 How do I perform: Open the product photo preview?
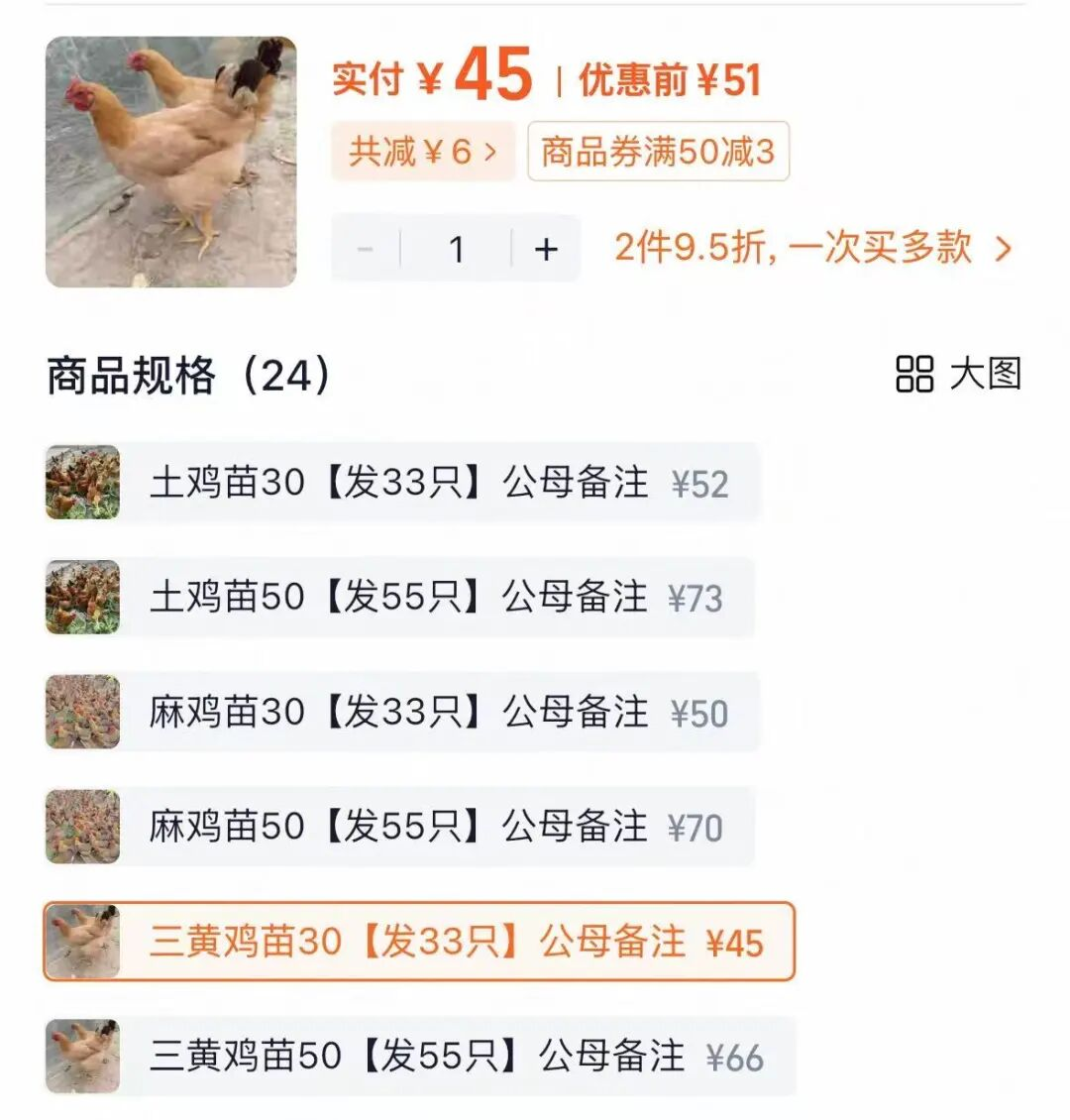tap(170, 163)
